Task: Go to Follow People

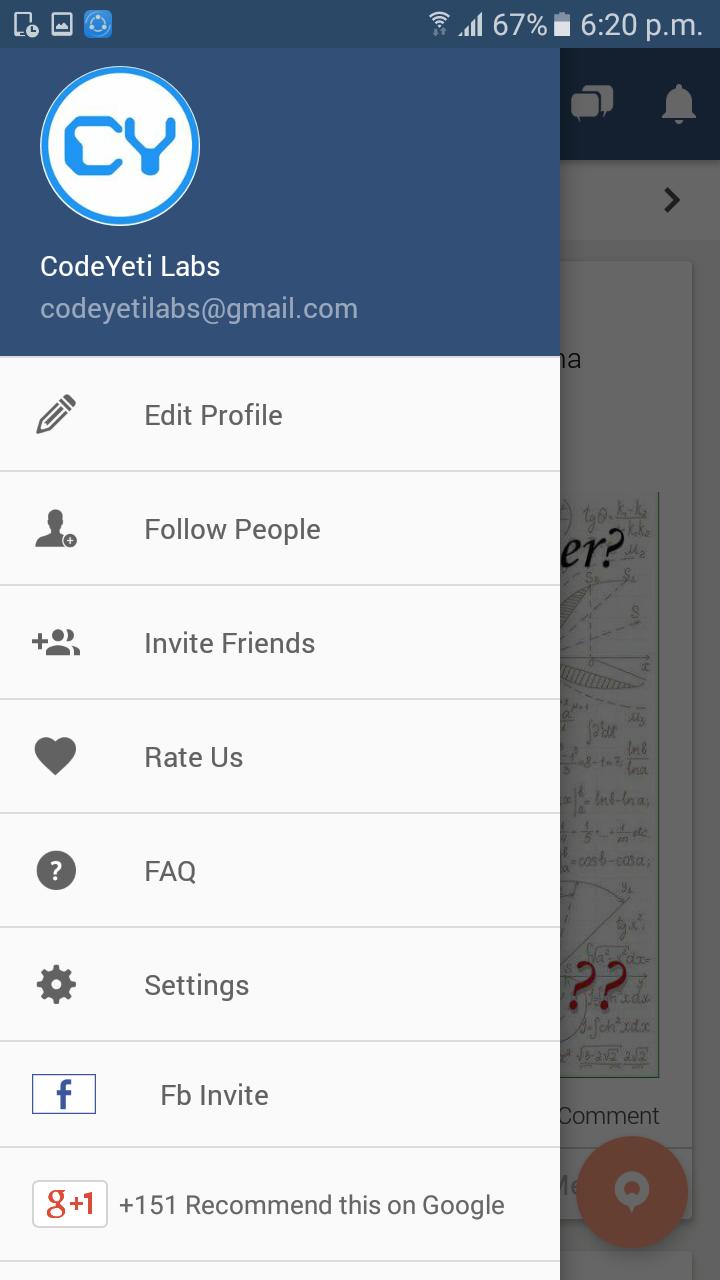Action: 232,529
